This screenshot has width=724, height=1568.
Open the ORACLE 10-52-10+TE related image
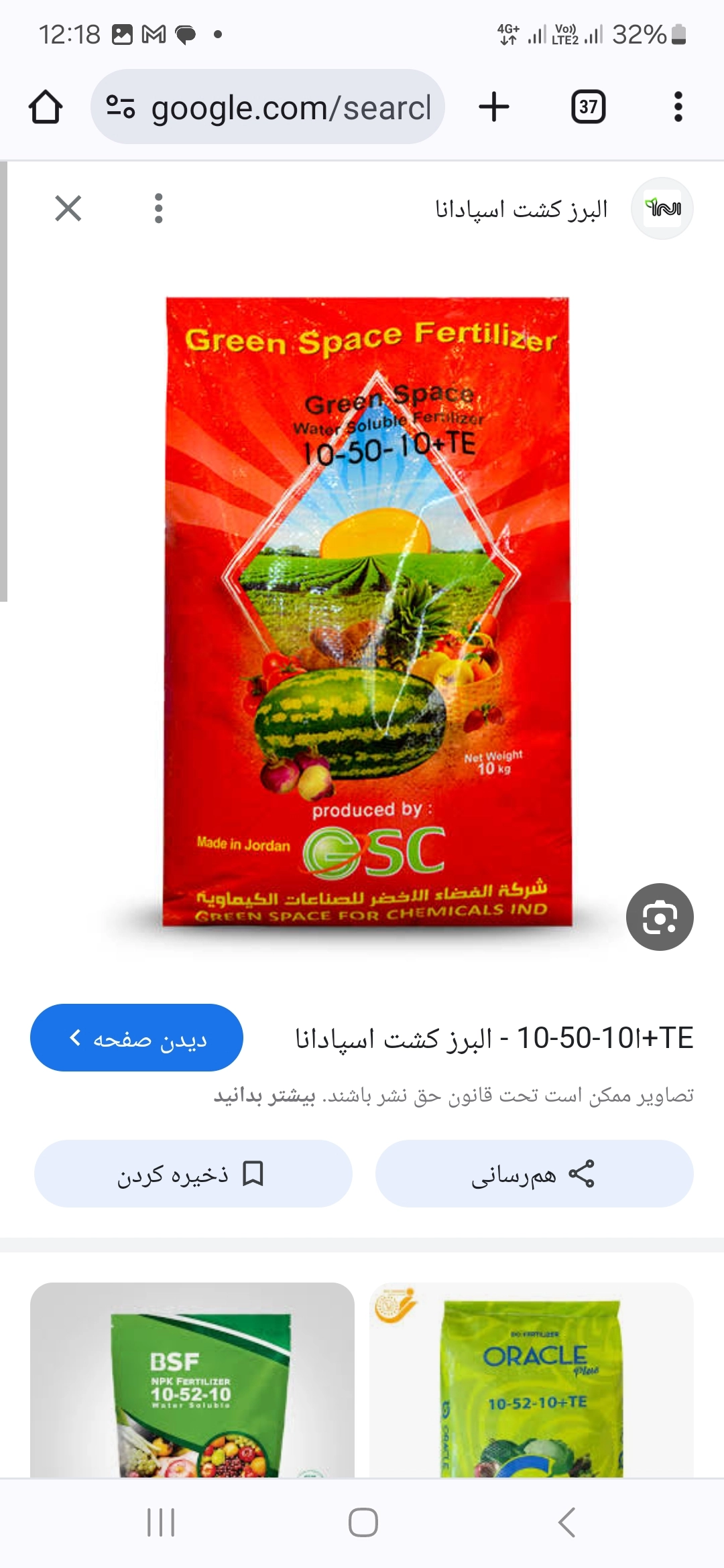[x=532, y=1380]
